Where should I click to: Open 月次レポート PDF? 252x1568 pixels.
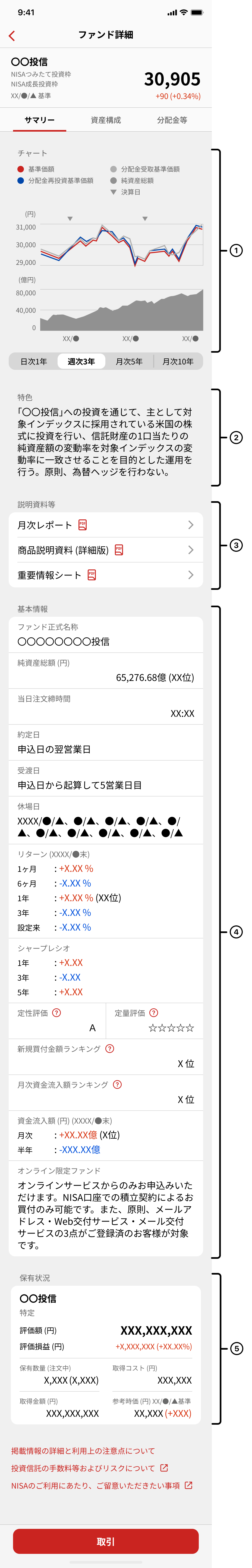(x=106, y=525)
